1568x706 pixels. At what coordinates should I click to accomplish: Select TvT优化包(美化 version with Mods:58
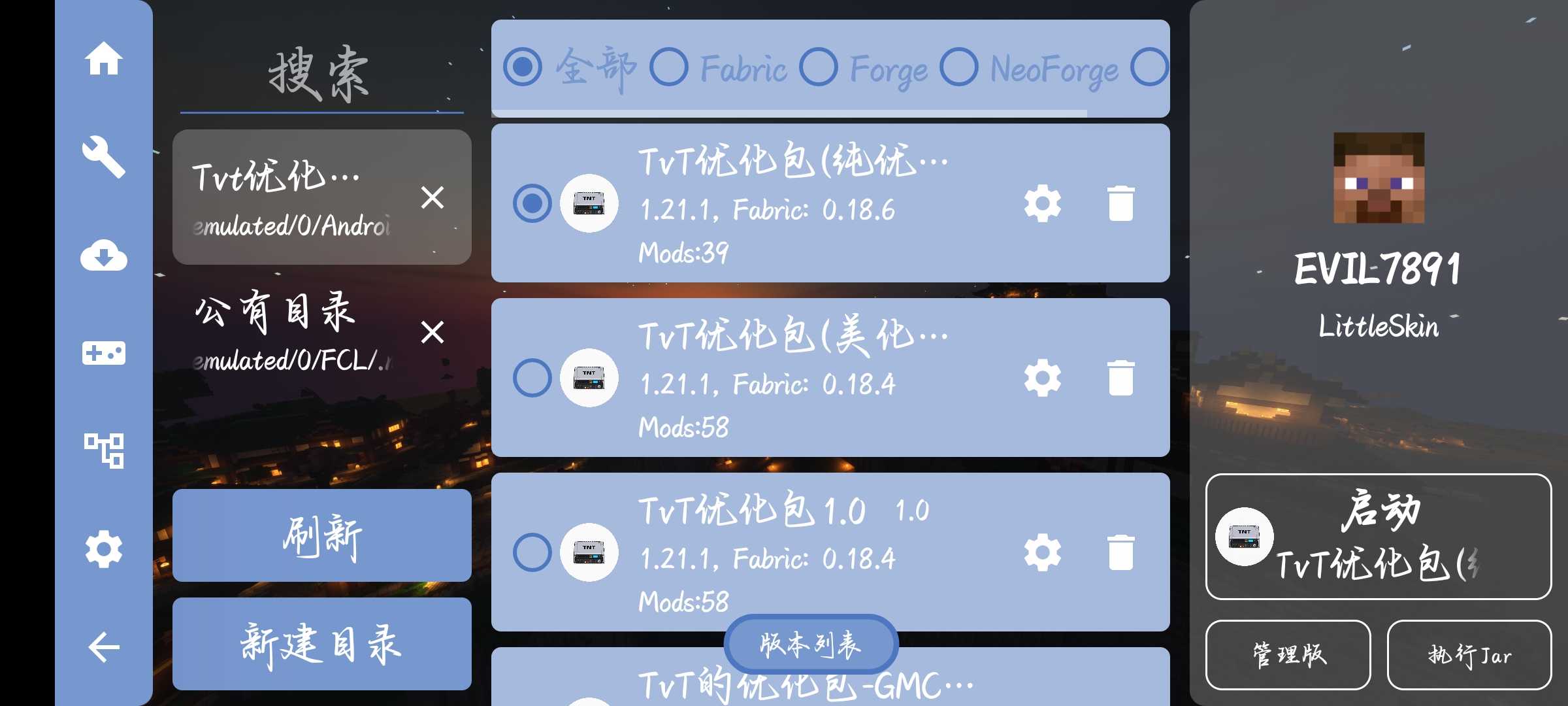coord(532,378)
